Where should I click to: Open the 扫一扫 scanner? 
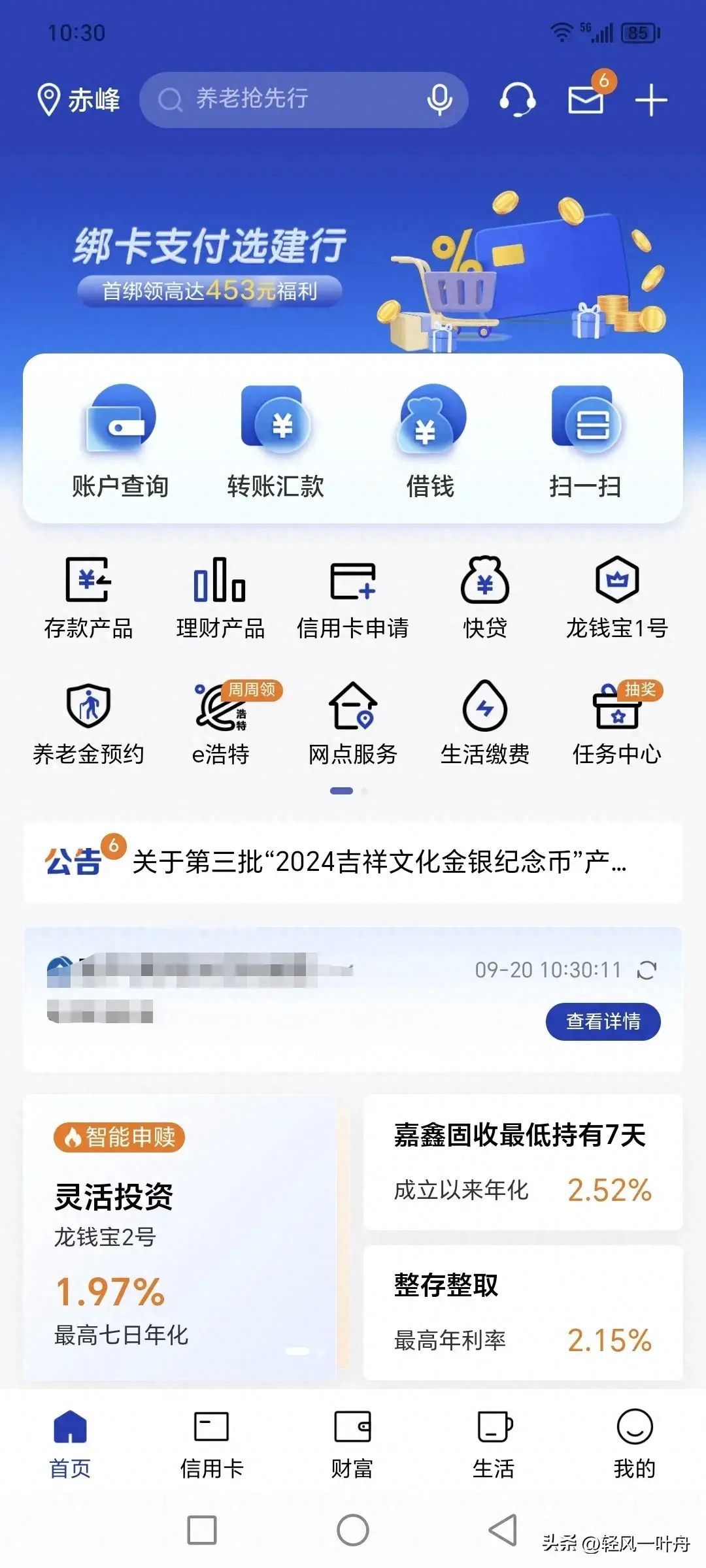pos(585,441)
